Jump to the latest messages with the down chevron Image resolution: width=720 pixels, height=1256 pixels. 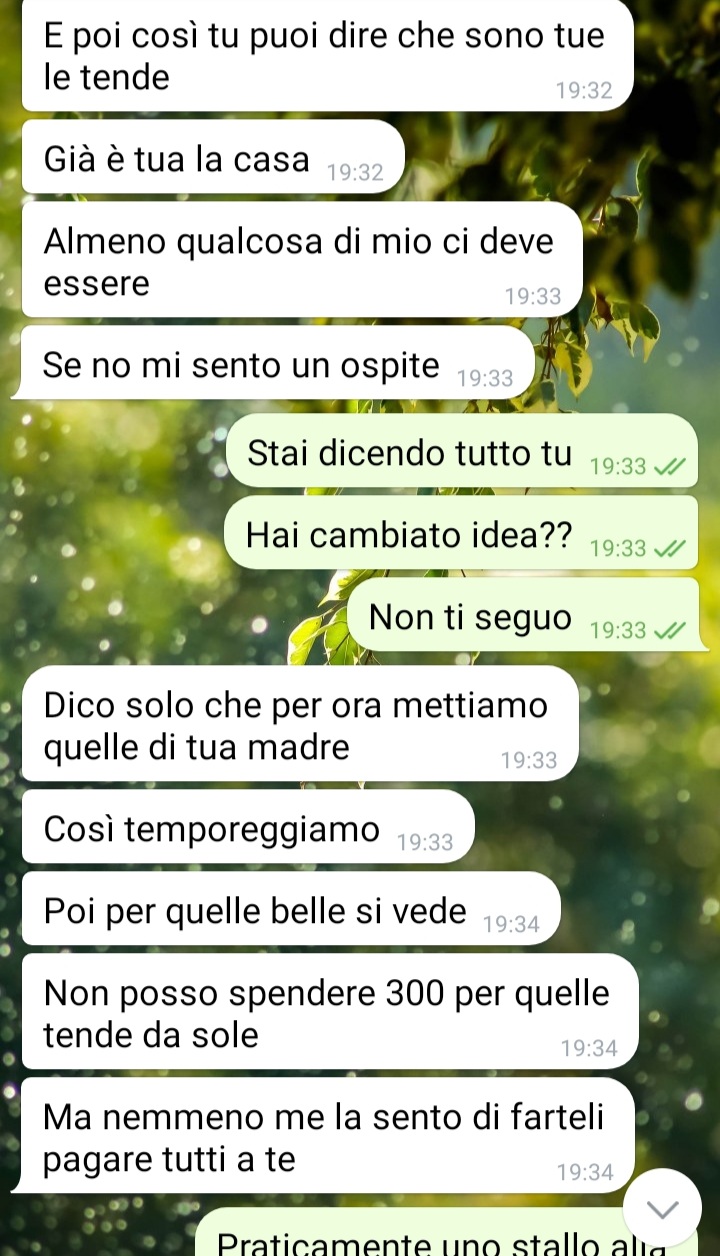click(x=662, y=1208)
